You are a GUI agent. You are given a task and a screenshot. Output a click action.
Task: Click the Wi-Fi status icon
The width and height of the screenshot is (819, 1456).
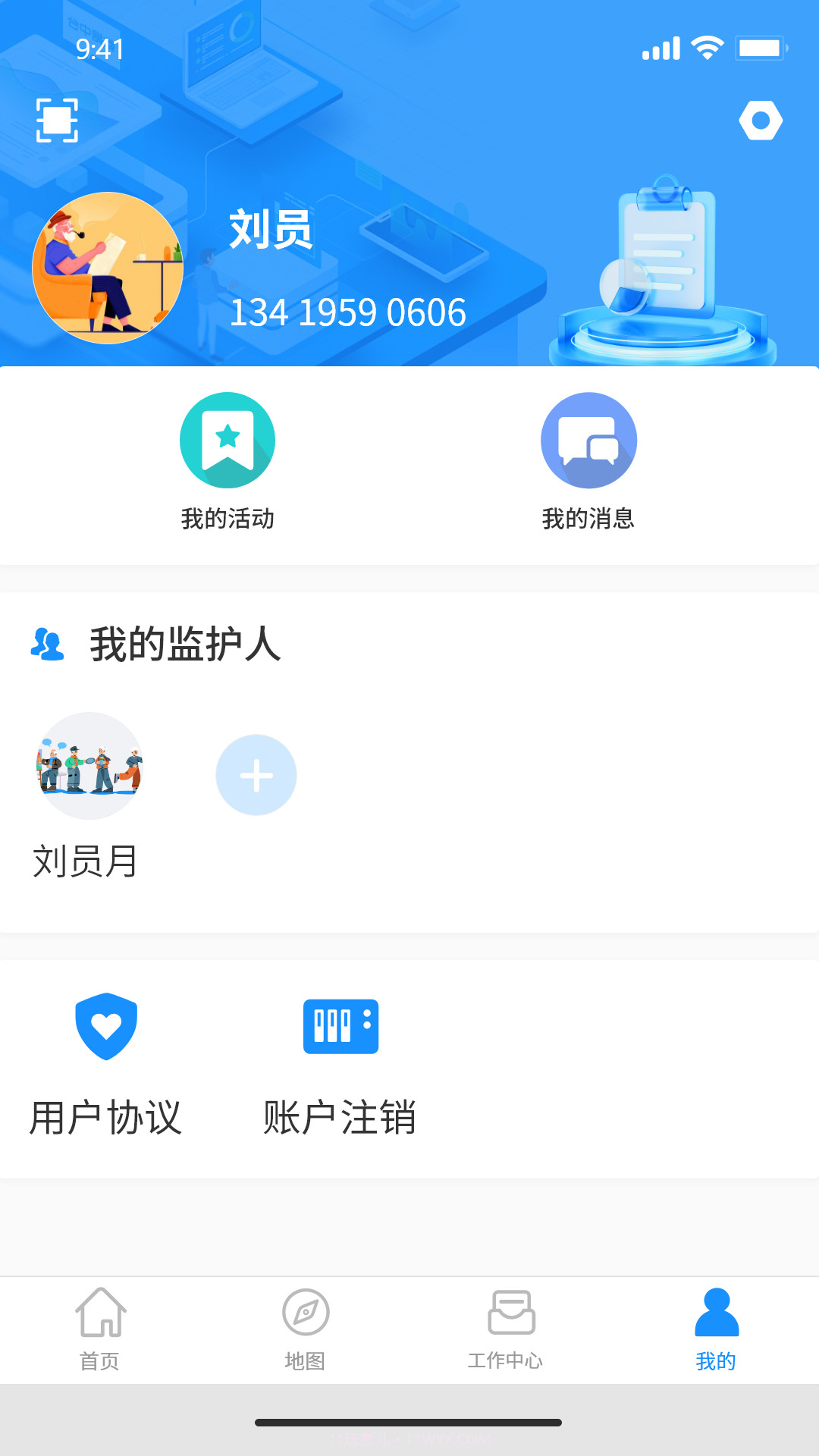coord(706,47)
